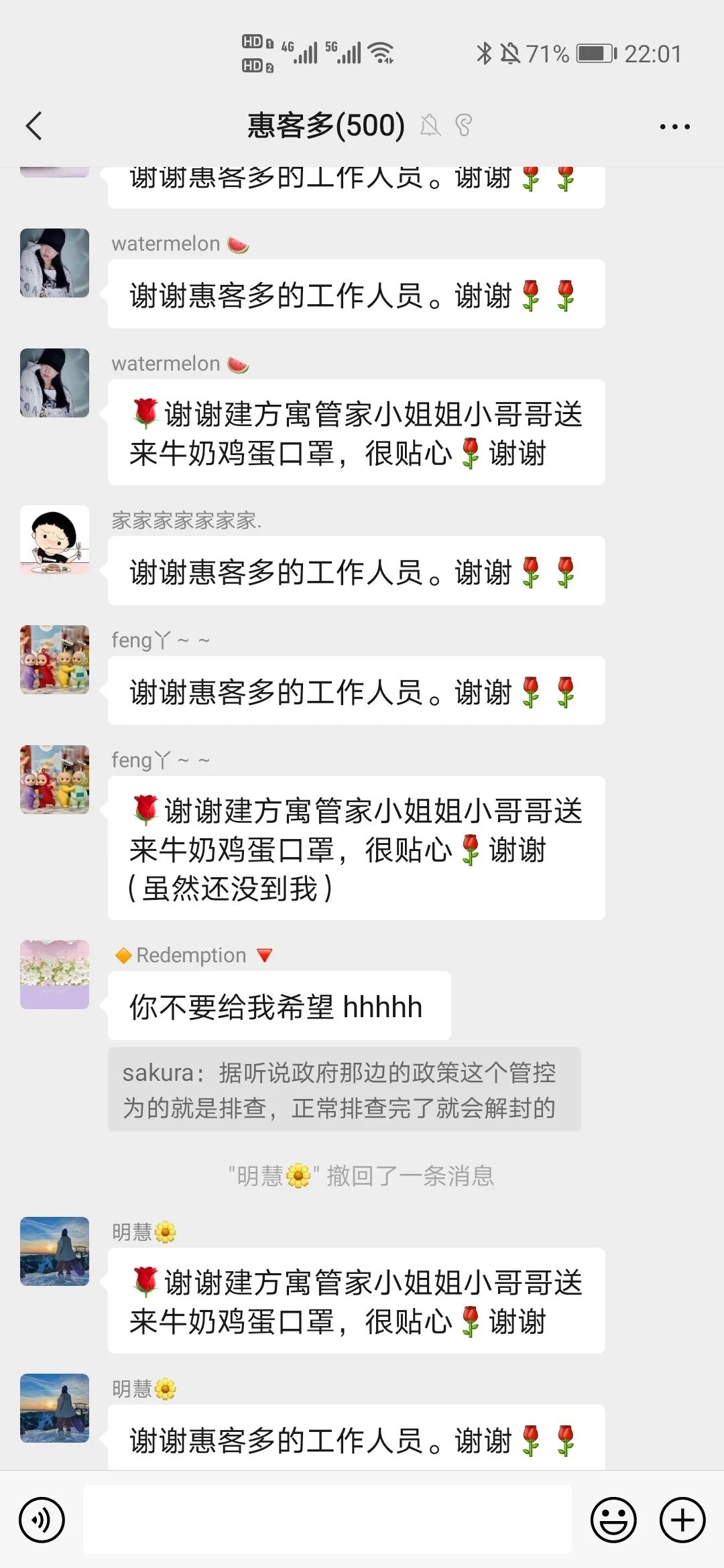The image size is (724, 1568).
Task: Jump to the quoted sakura message
Action: (x=344, y=1090)
